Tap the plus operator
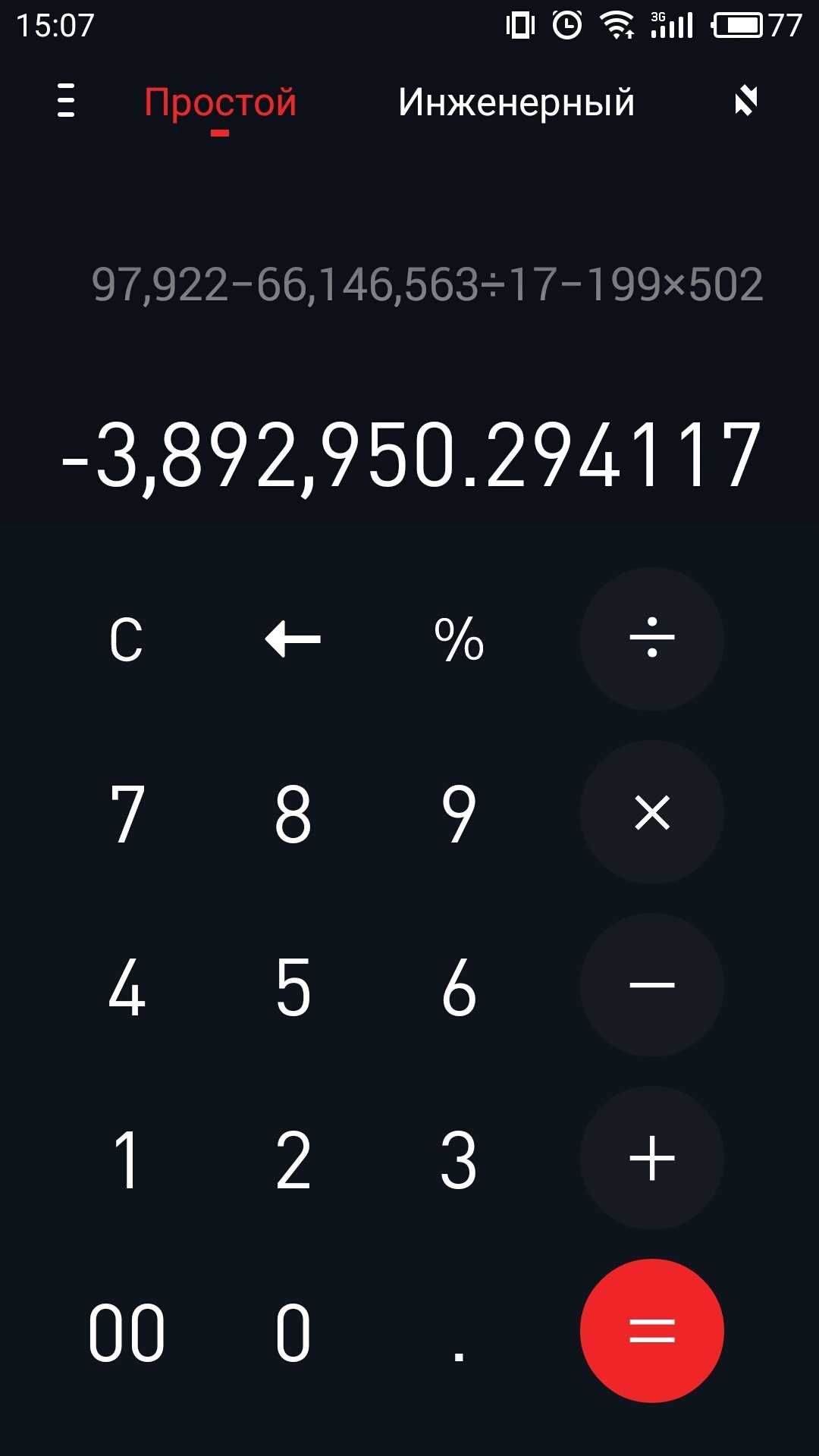Viewport: 819px width, 1456px height. pos(652,1158)
